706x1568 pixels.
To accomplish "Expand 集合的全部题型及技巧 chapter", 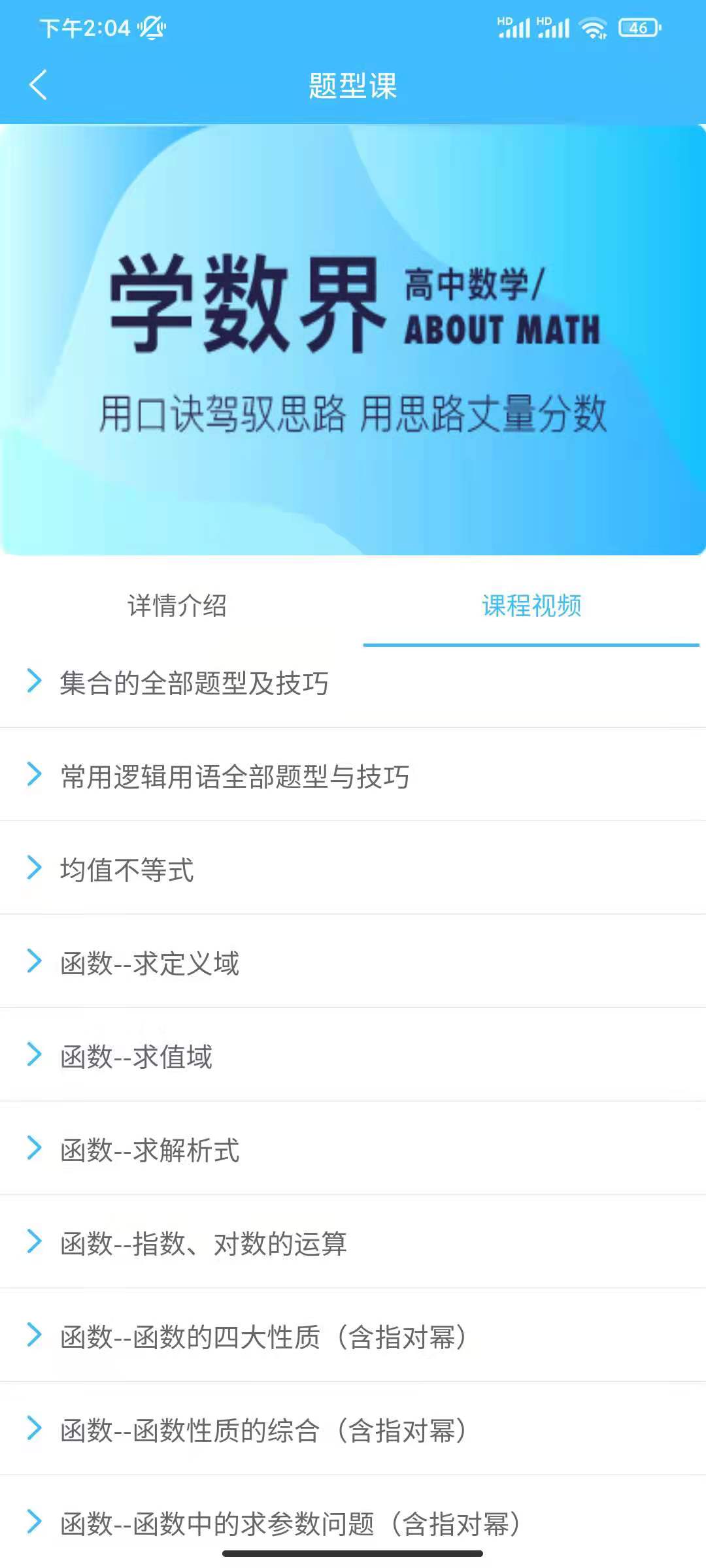I will point(194,683).
